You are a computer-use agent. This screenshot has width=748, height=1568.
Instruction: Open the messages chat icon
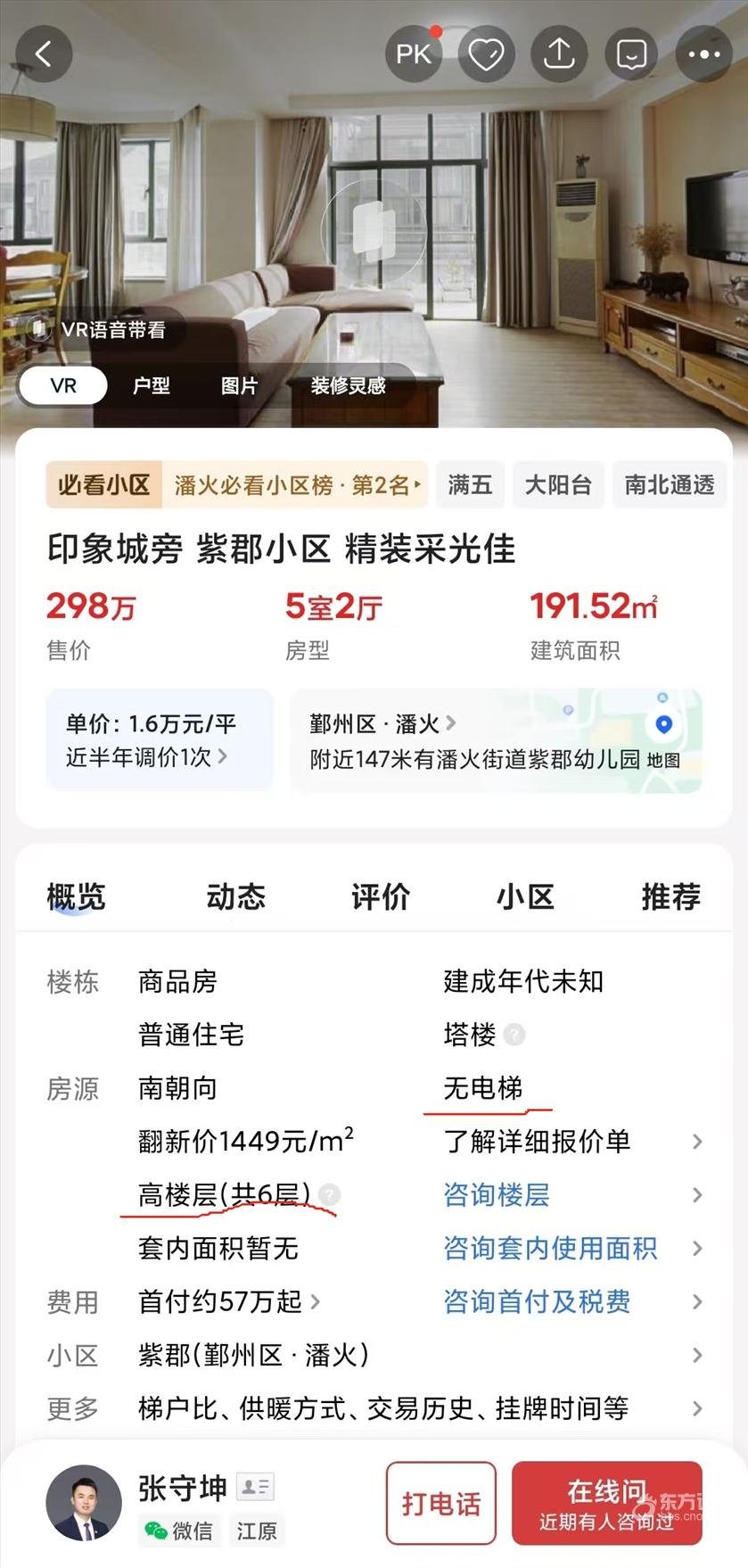pos(631,54)
